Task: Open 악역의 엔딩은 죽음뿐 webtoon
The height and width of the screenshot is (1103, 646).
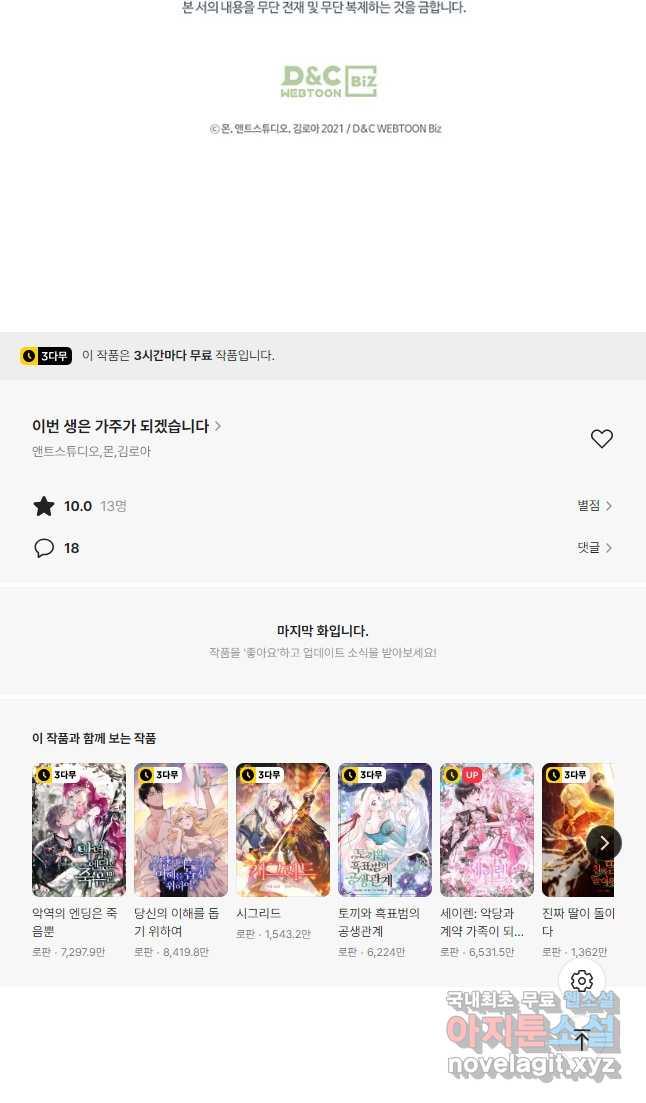Action: point(79,830)
